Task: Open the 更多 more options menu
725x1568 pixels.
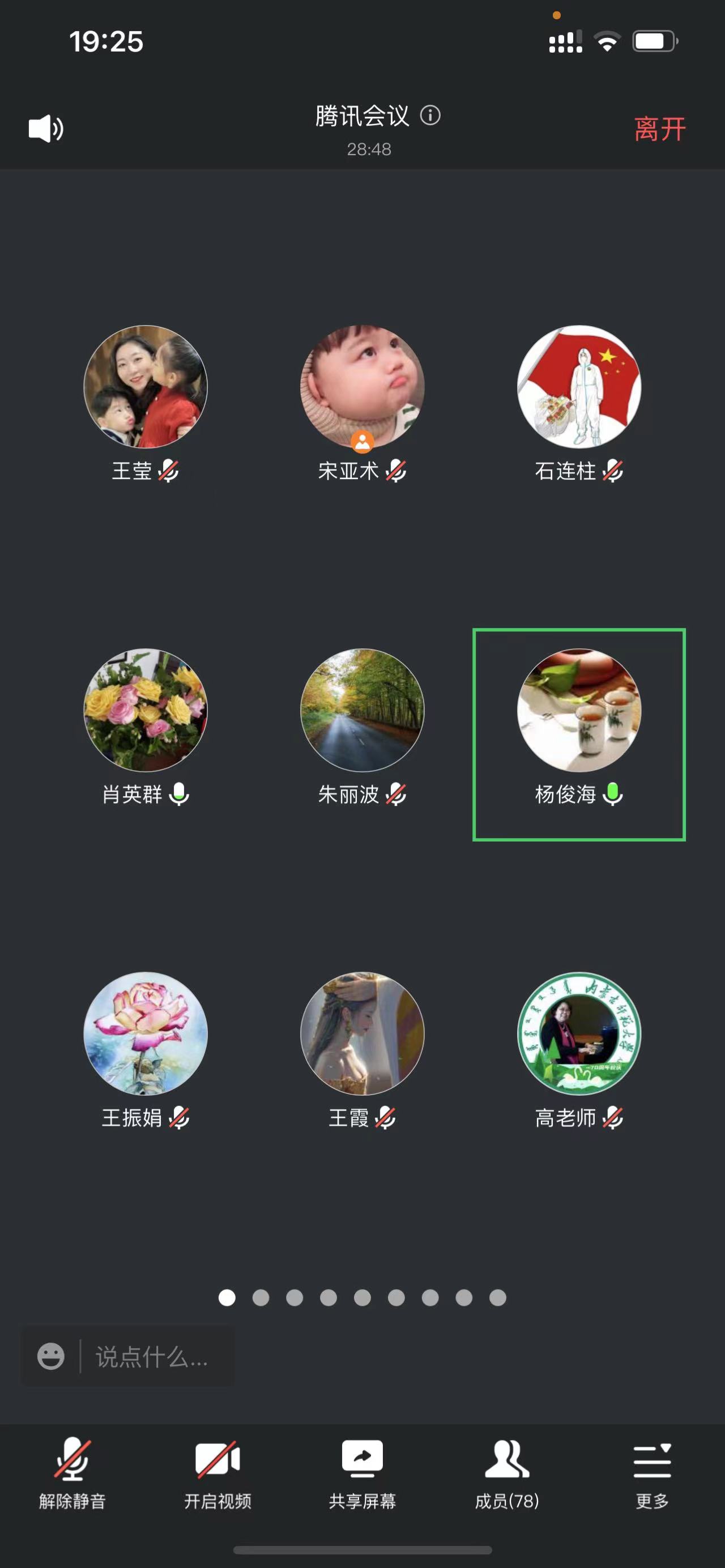Action: point(652,1473)
